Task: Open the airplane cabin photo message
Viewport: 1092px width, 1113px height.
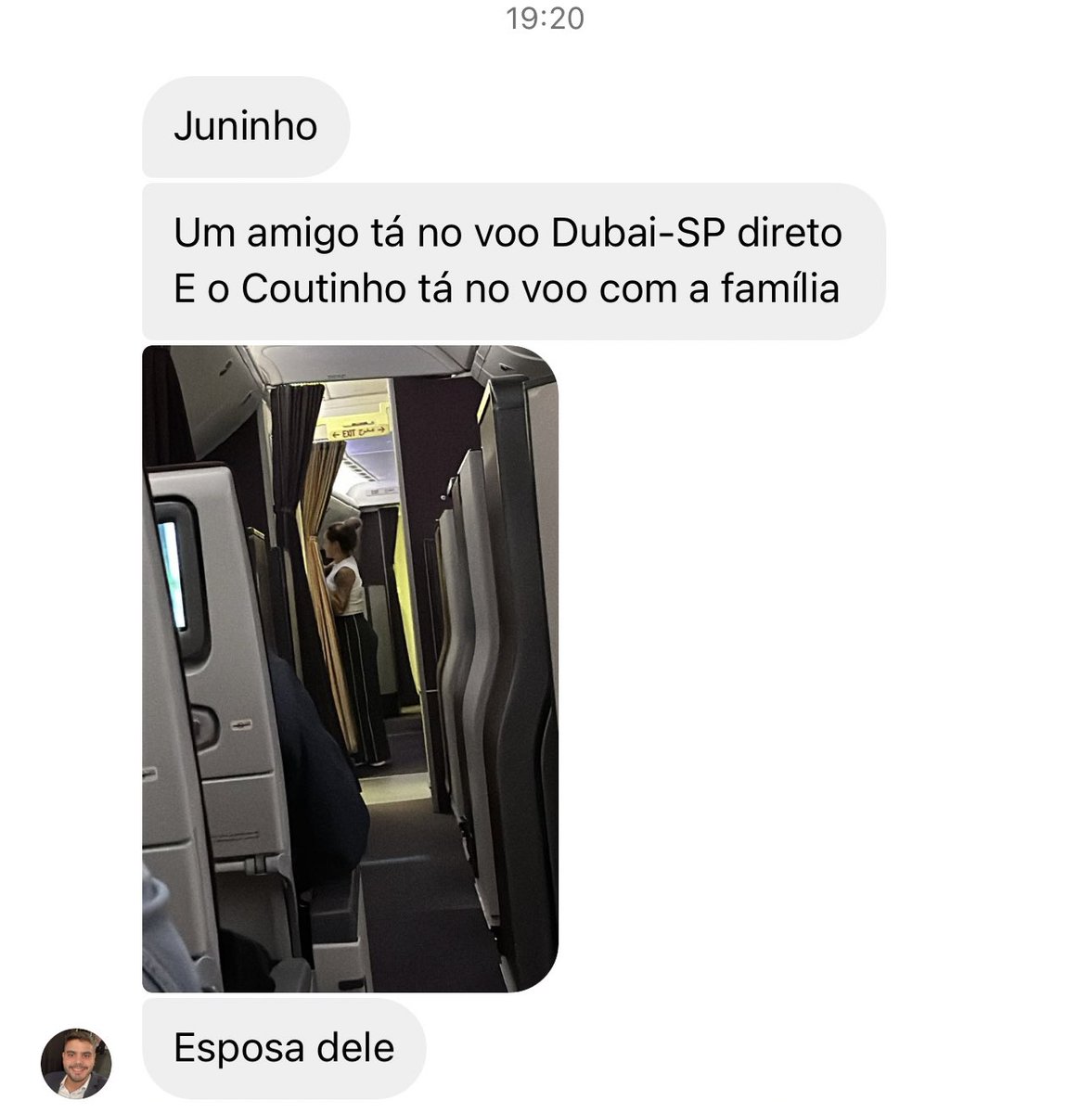Action: click(x=350, y=668)
